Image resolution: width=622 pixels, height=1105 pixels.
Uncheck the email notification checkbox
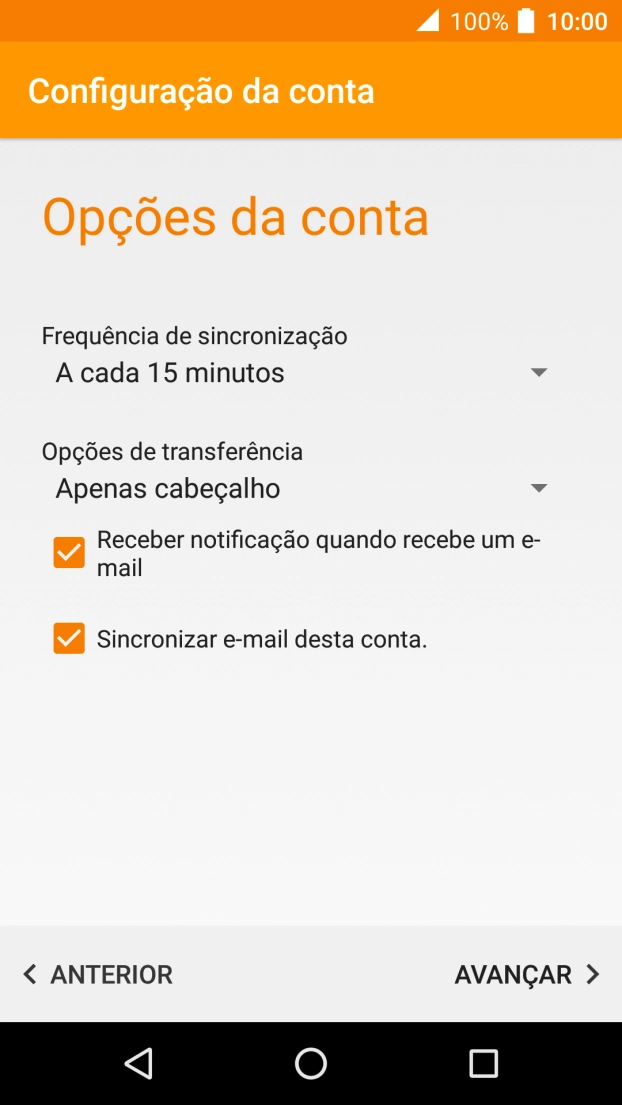[x=69, y=552]
